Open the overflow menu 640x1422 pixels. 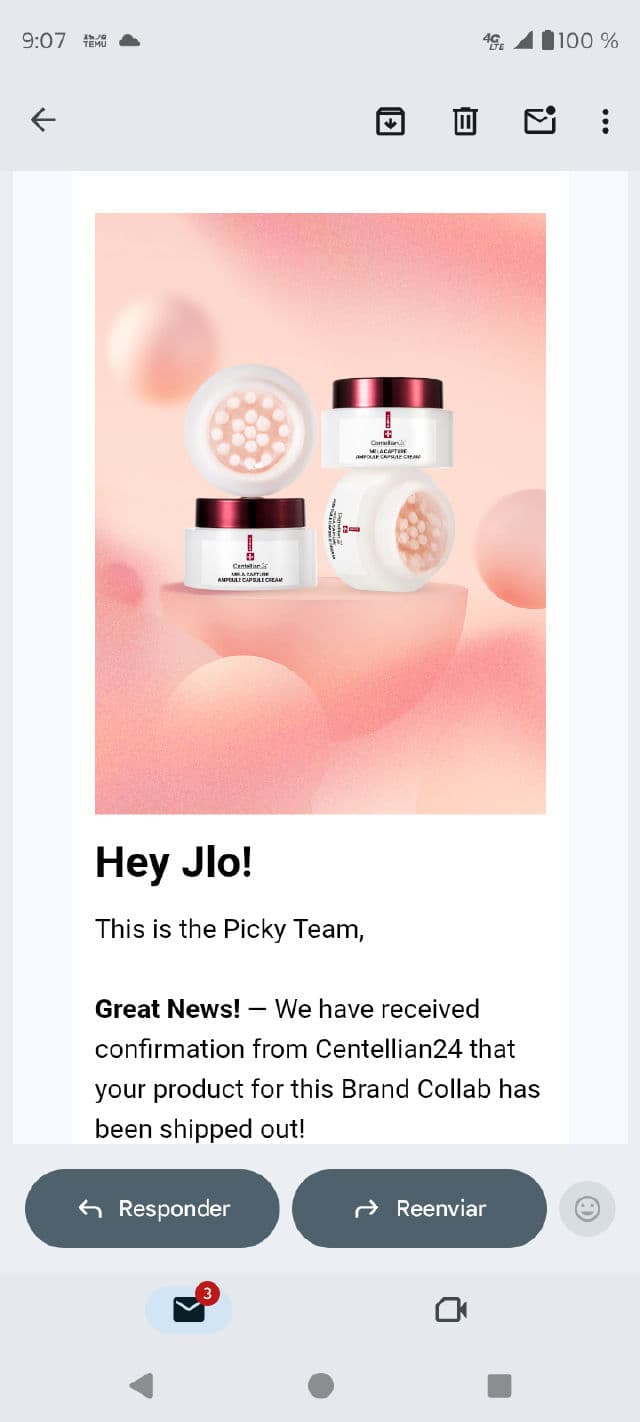pyautogui.click(x=605, y=121)
